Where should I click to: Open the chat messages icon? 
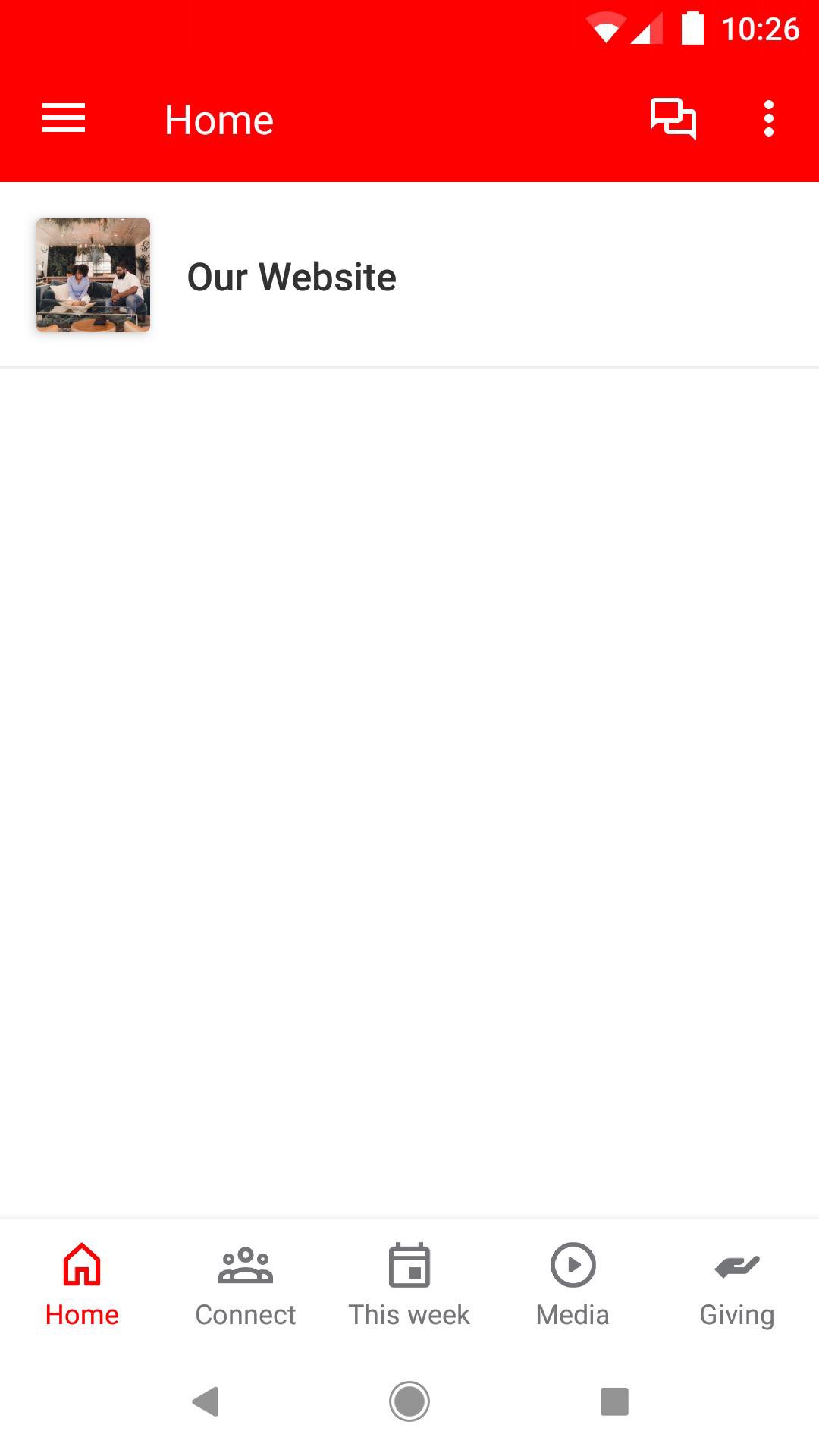(x=673, y=119)
